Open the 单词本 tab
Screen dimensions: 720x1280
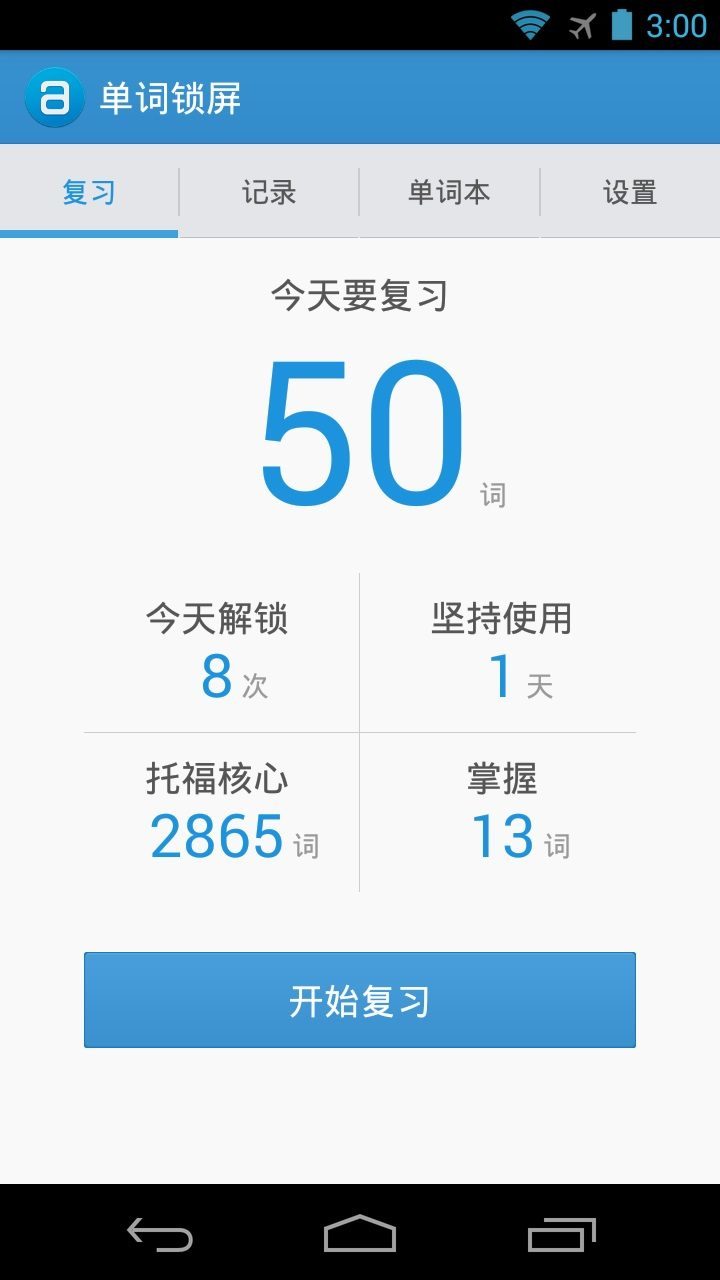pyautogui.click(x=449, y=192)
